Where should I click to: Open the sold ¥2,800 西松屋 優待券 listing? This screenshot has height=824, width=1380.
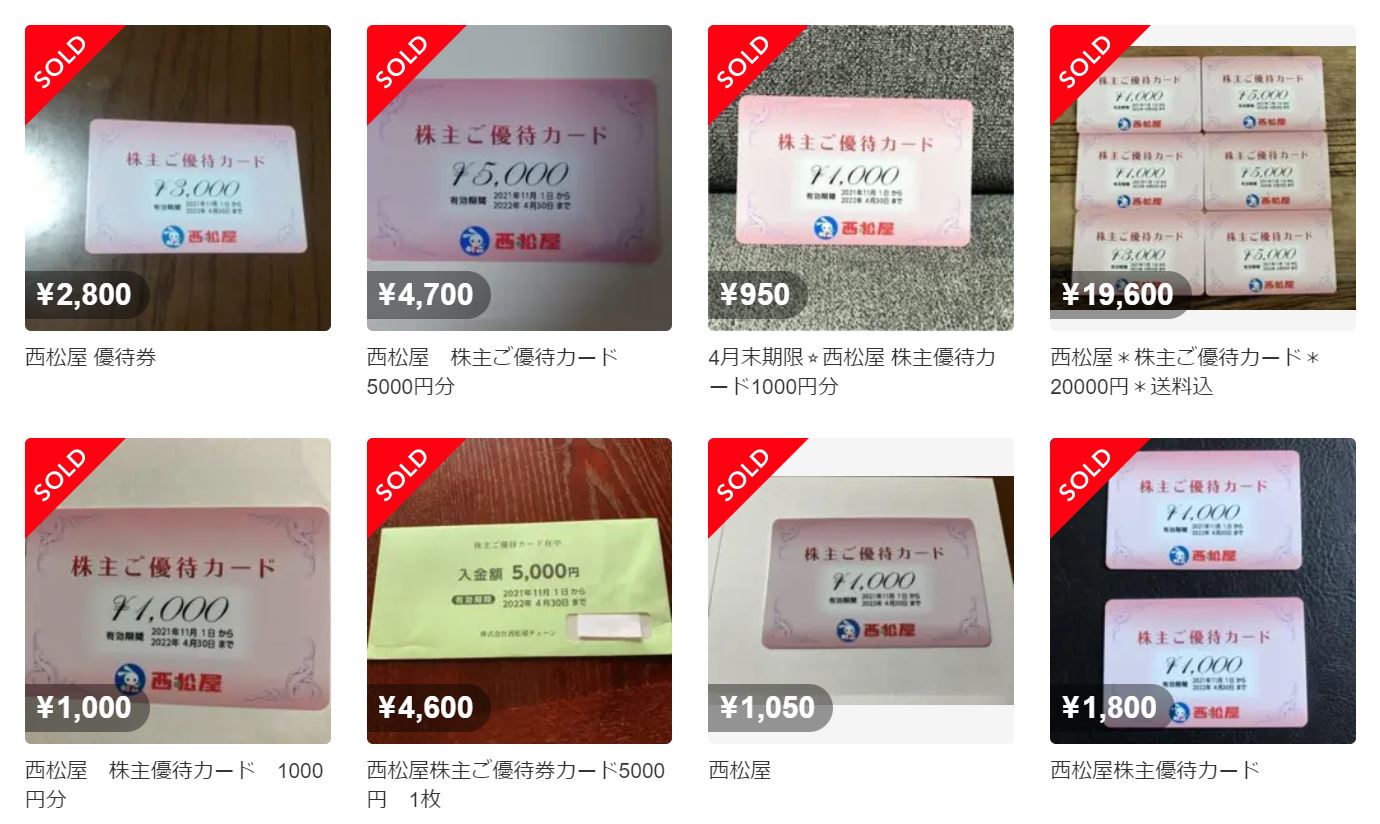(177, 178)
